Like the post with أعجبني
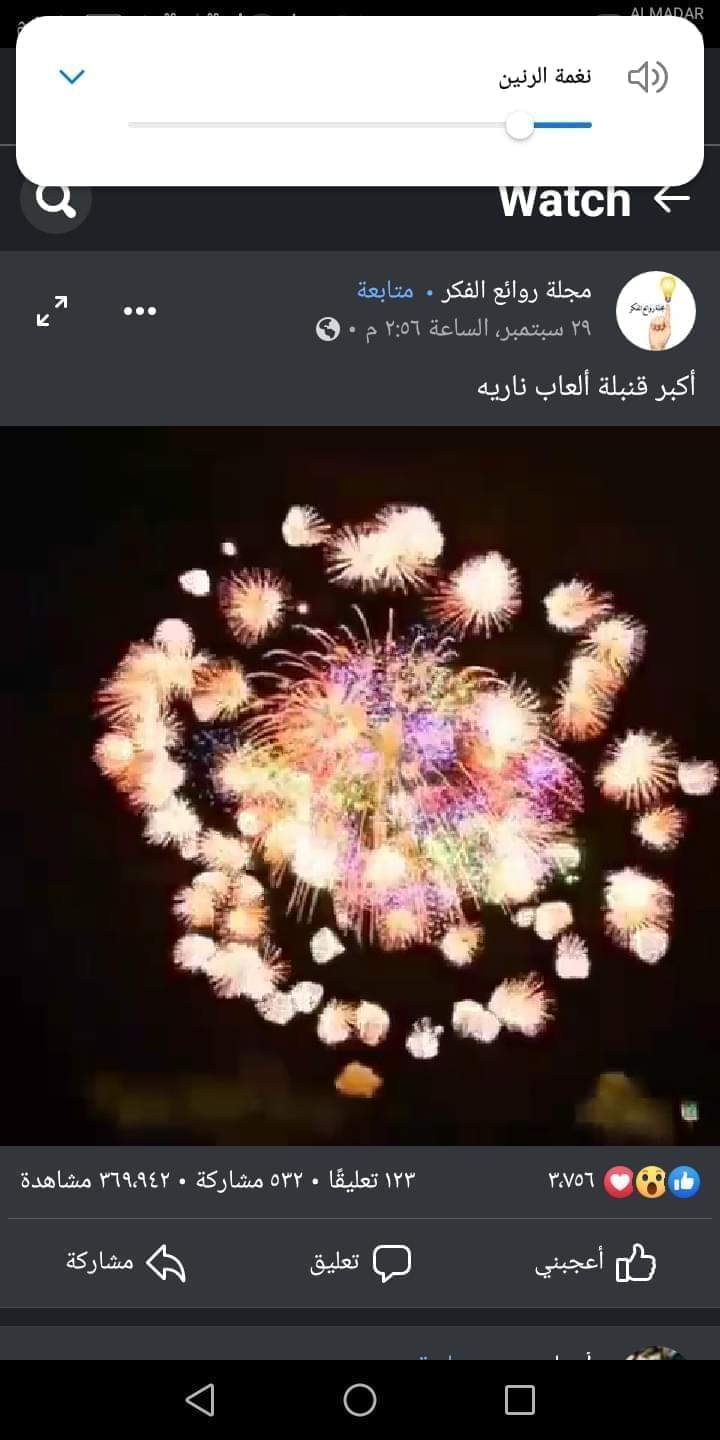Screen dimensions: 720x1440 coord(595,1263)
